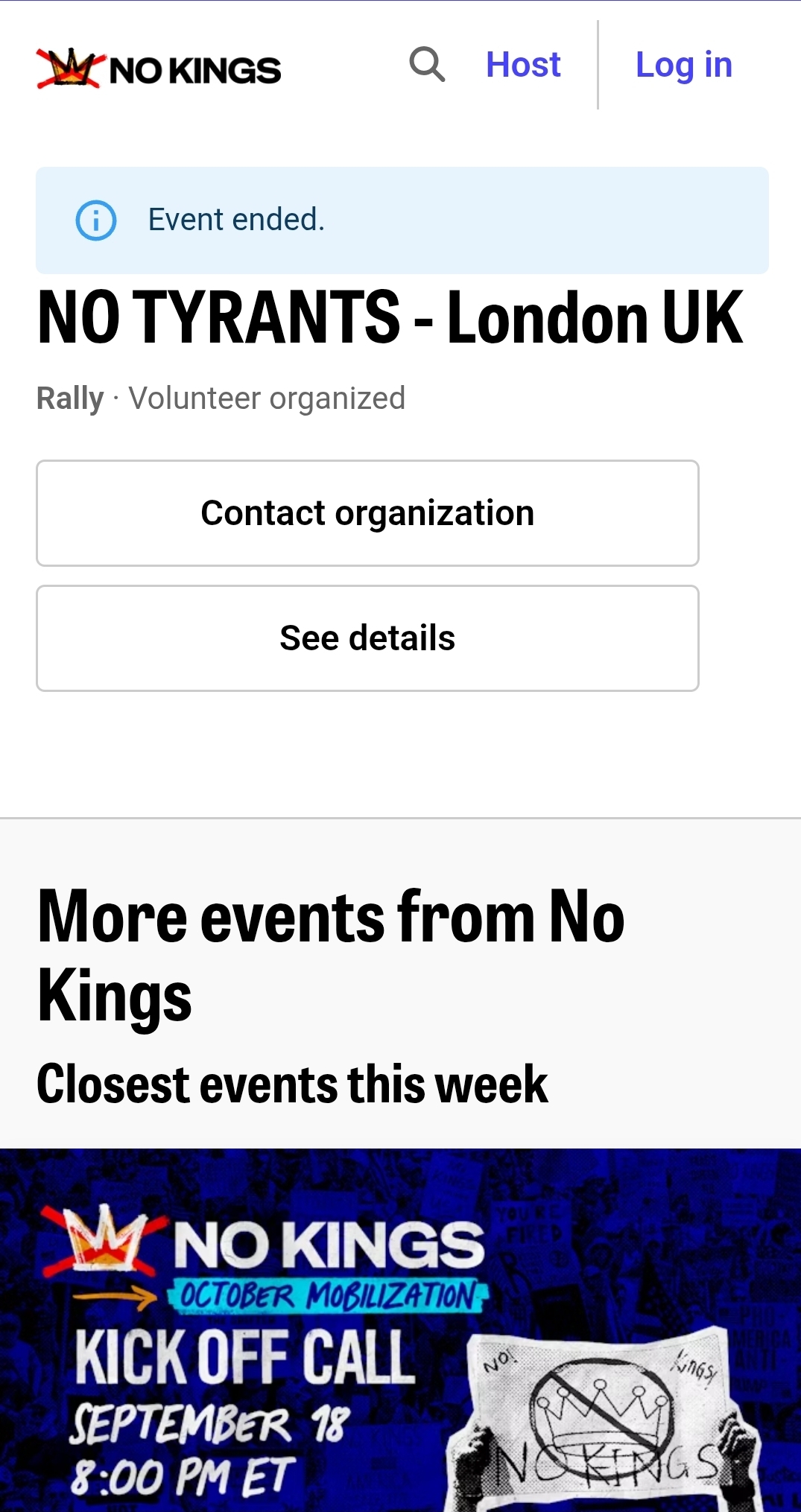Tap the See details button
801x1512 pixels.
(367, 638)
